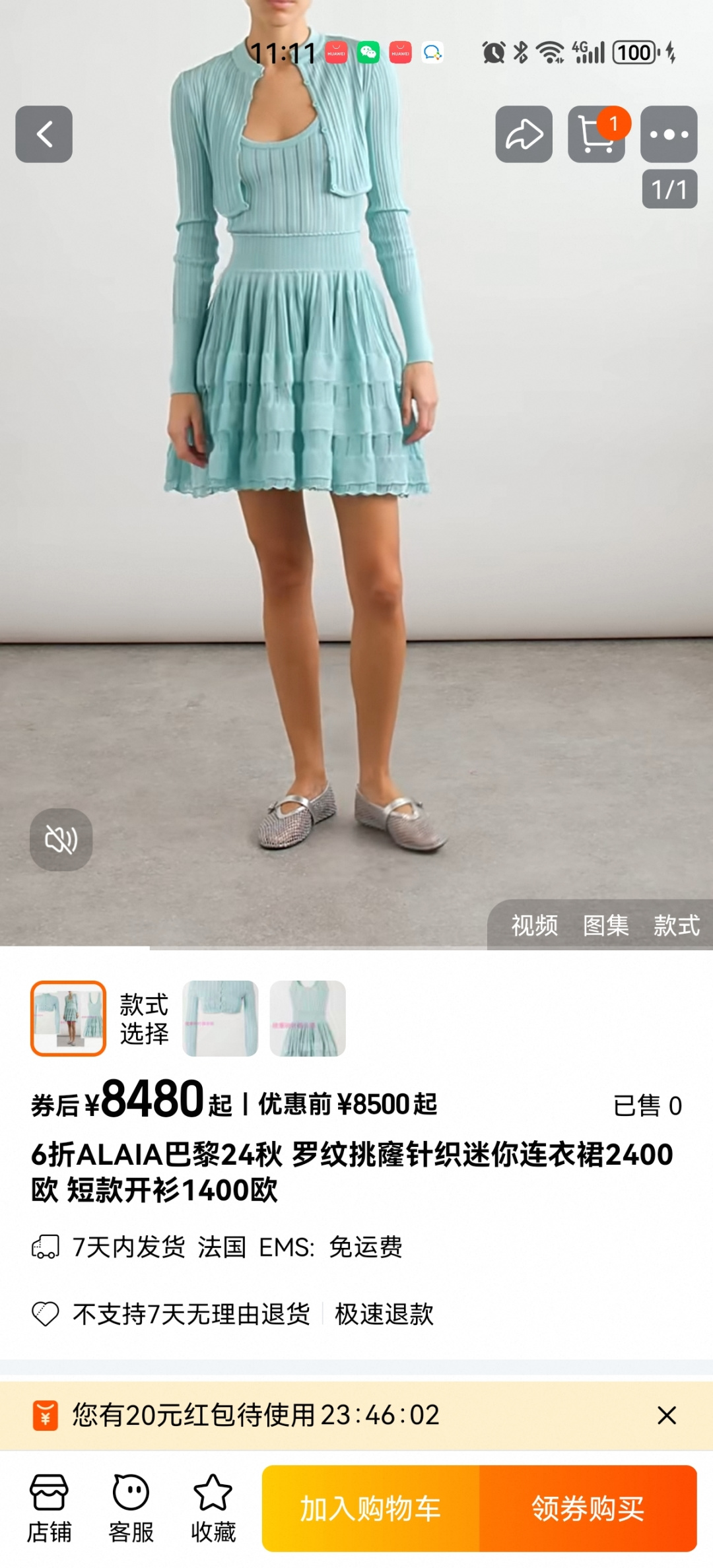This screenshot has width=713, height=1568.
Task: Dismiss the 20元红包 banner
Action: [x=667, y=1415]
